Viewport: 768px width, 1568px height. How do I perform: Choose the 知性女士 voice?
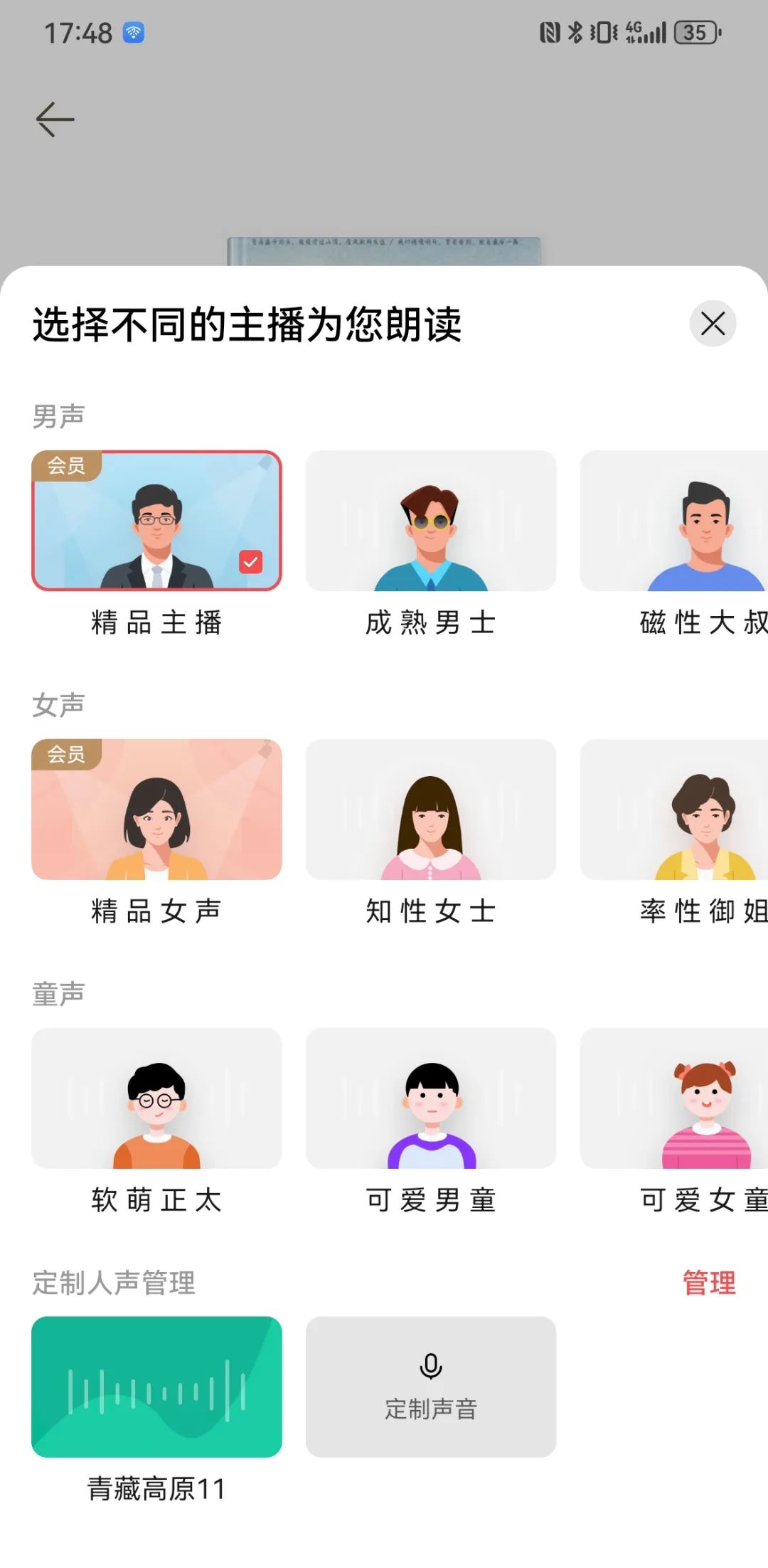[x=431, y=810]
